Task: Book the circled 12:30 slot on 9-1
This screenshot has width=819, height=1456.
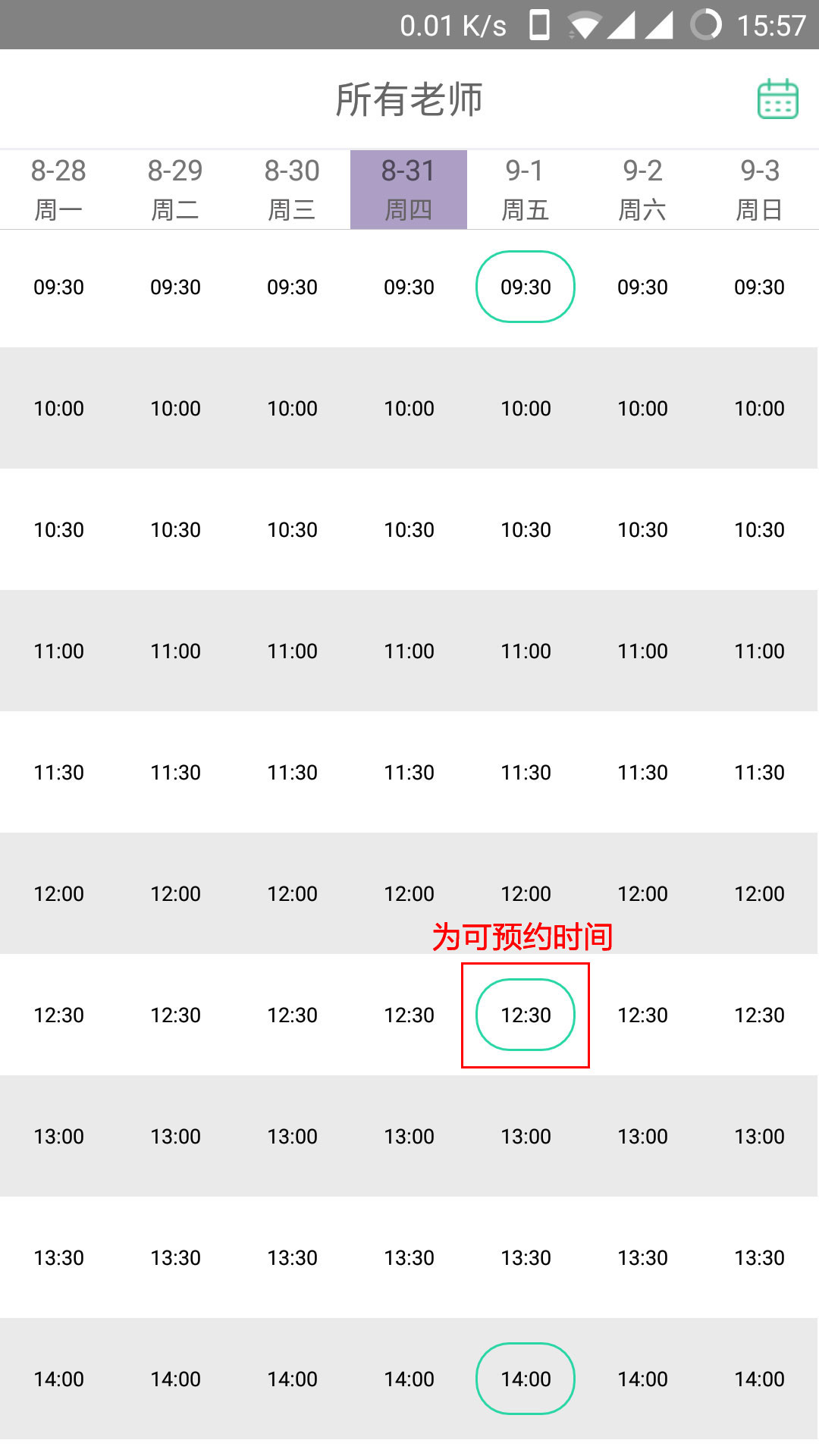Action: click(526, 1015)
